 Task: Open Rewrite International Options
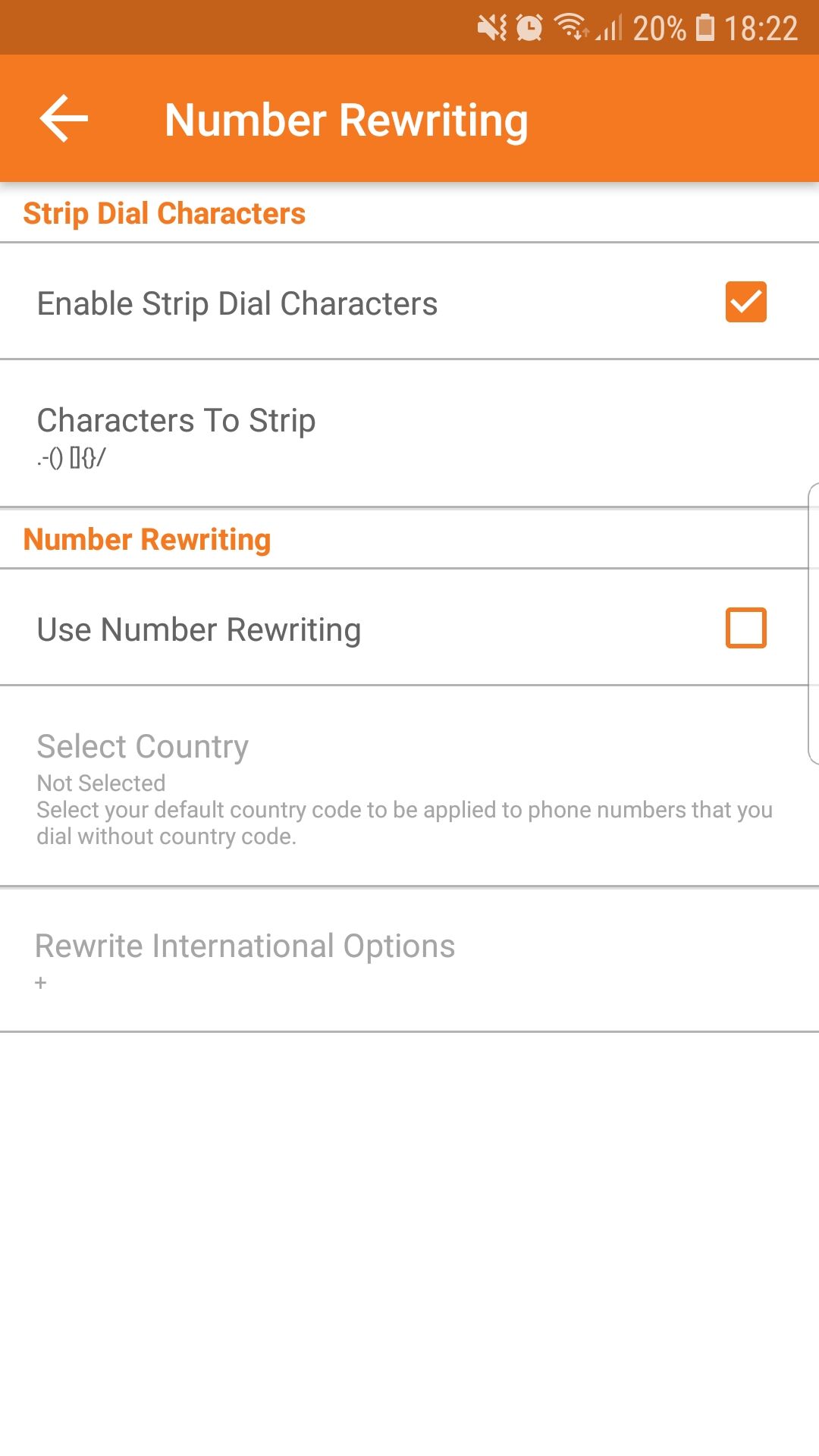(x=409, y=960)
